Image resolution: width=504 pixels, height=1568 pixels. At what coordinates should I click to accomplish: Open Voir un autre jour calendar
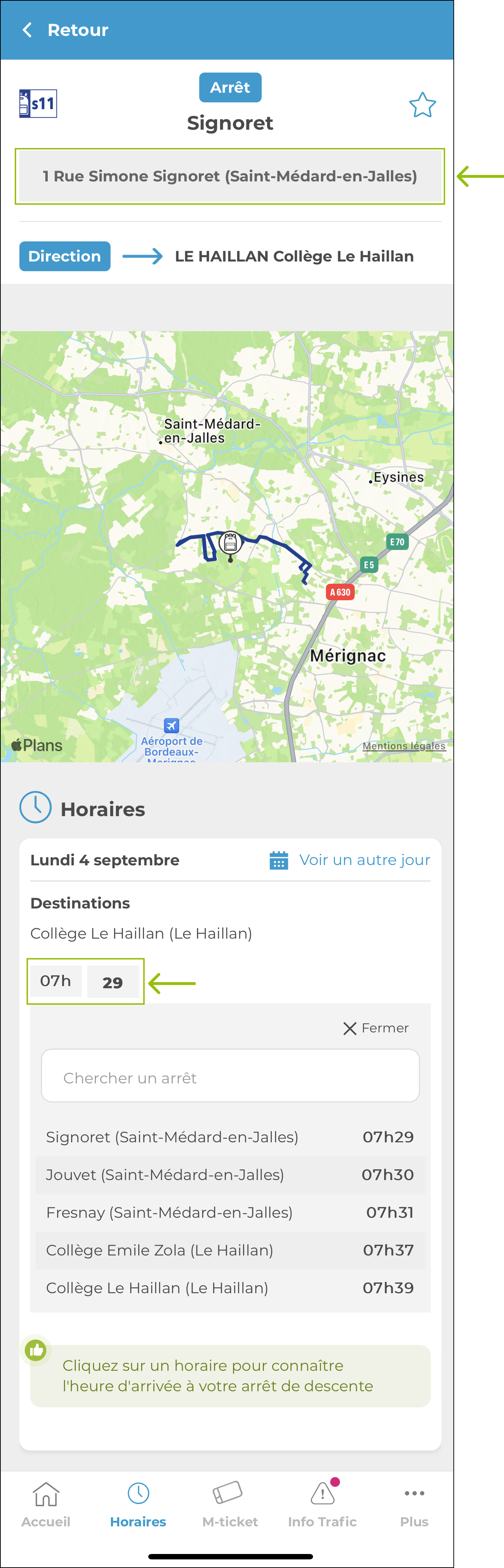pyautogui.click(x=350, y=860)
